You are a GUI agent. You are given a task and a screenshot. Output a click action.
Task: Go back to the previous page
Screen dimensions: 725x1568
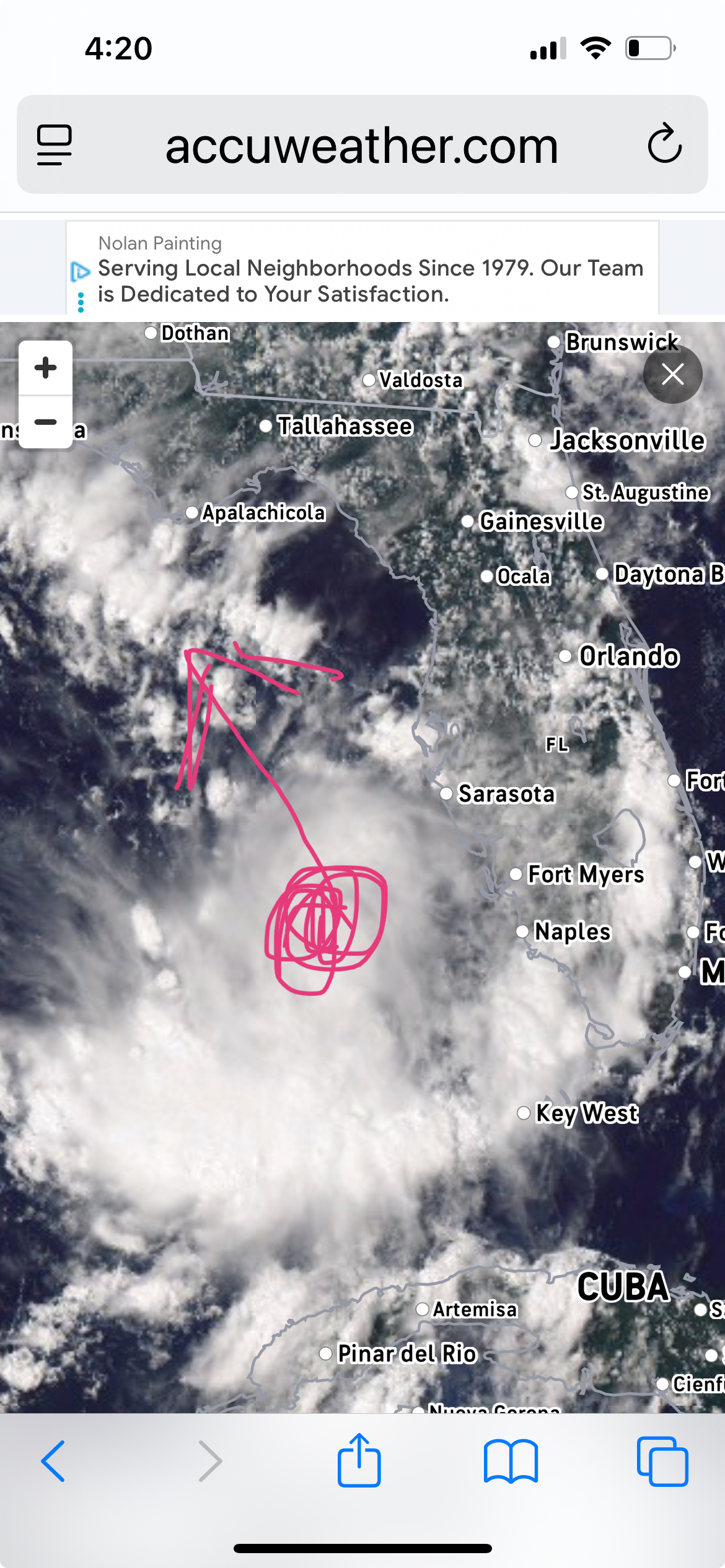[53, 1461]
